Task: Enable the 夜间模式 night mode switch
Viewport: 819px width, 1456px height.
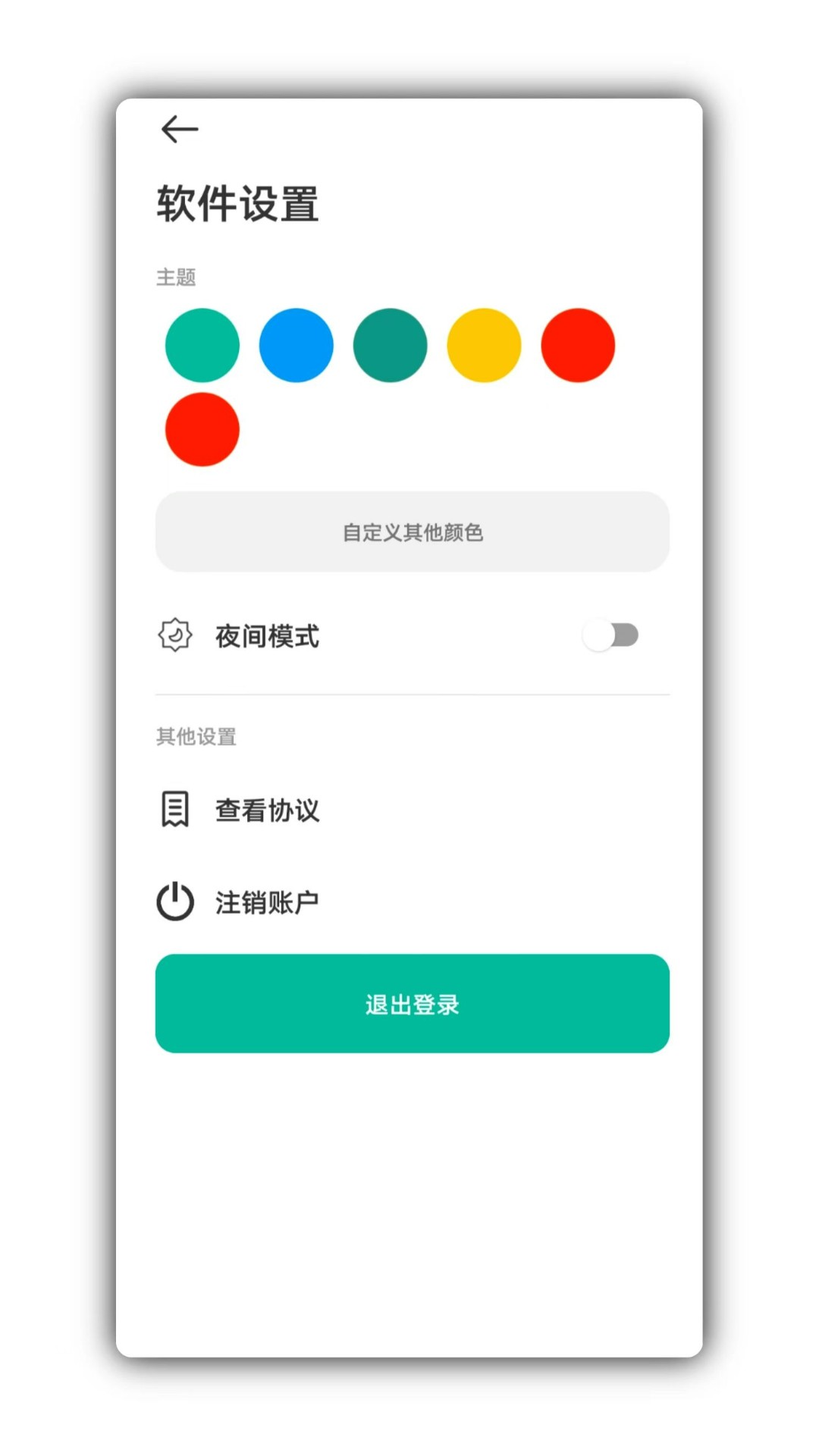Action: coord(611,635)
